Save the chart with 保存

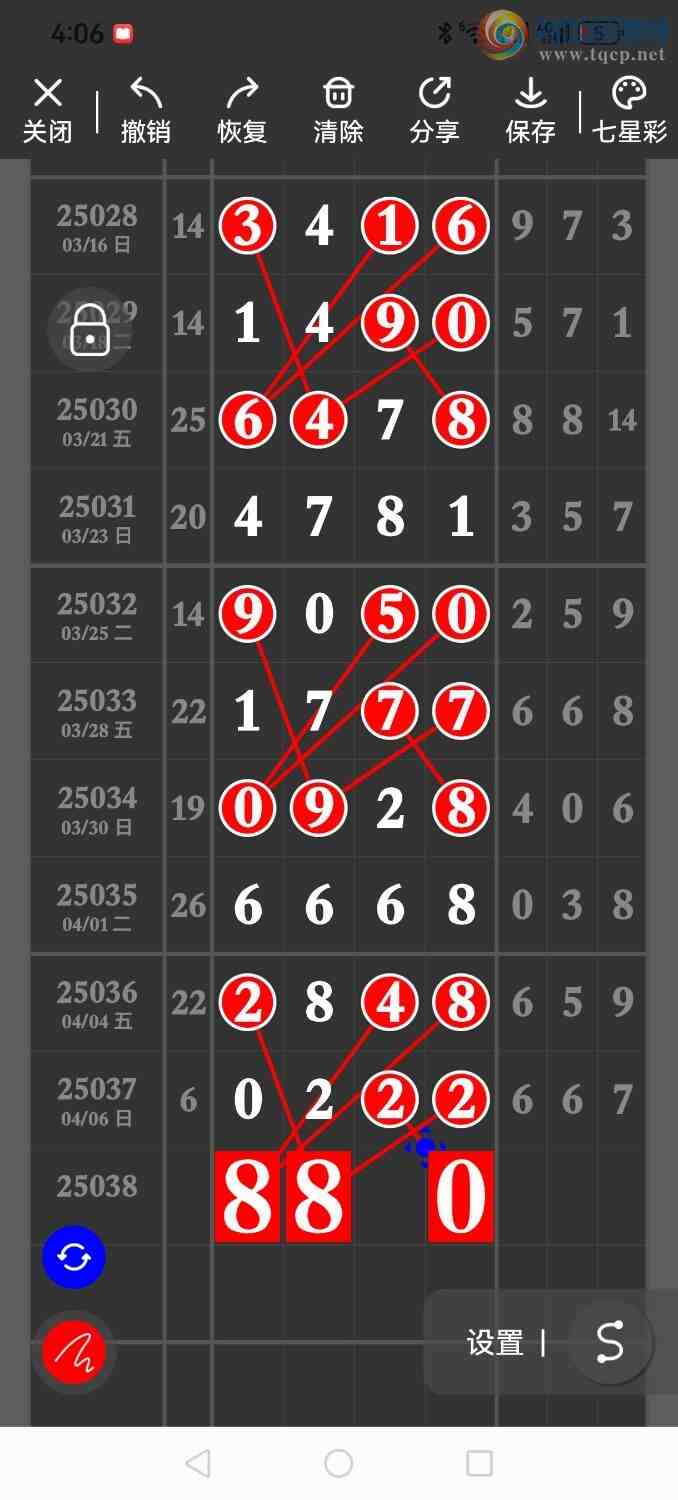pos(530,111)
